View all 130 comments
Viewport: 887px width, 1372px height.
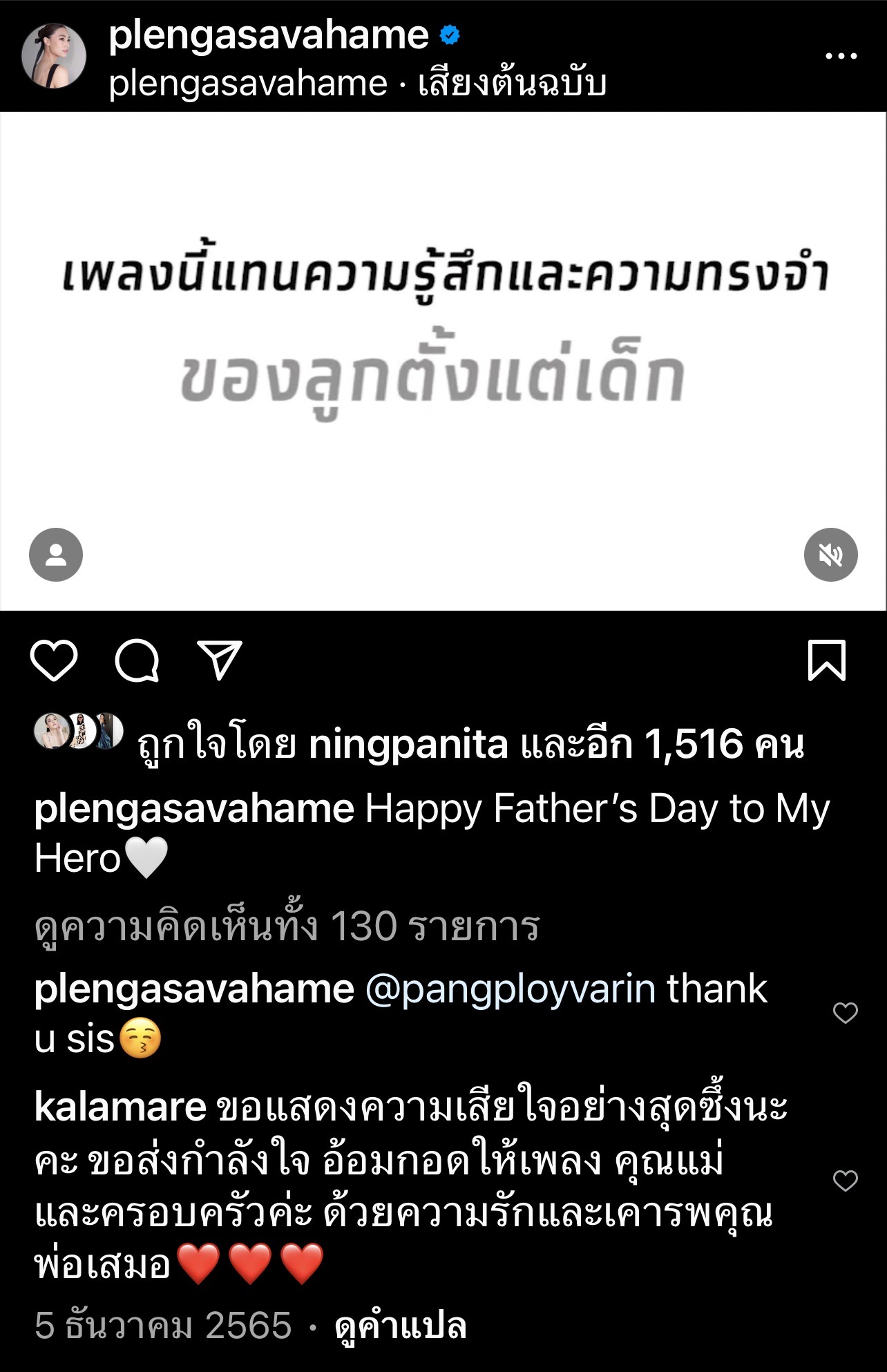tap(287, 926)
